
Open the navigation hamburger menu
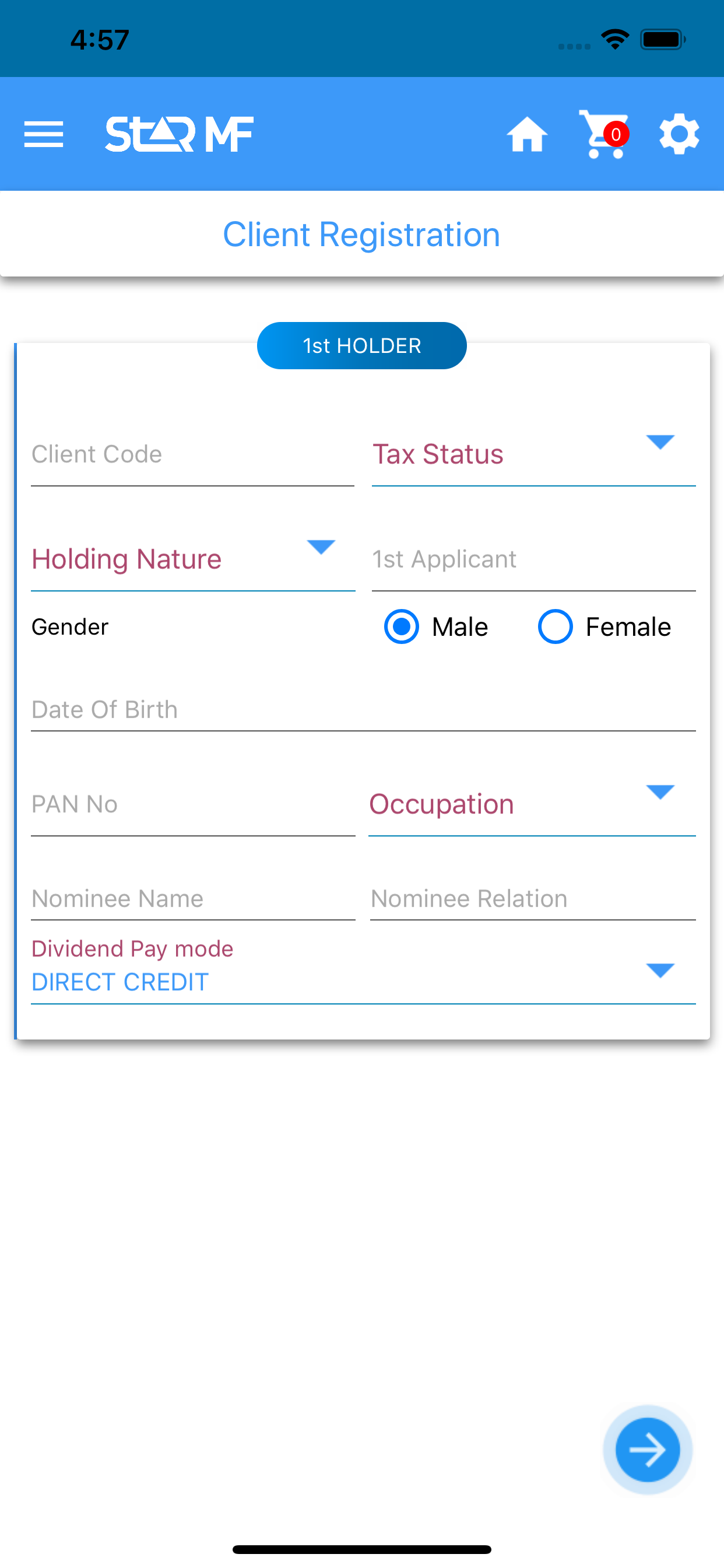click(x=44, y=135)
